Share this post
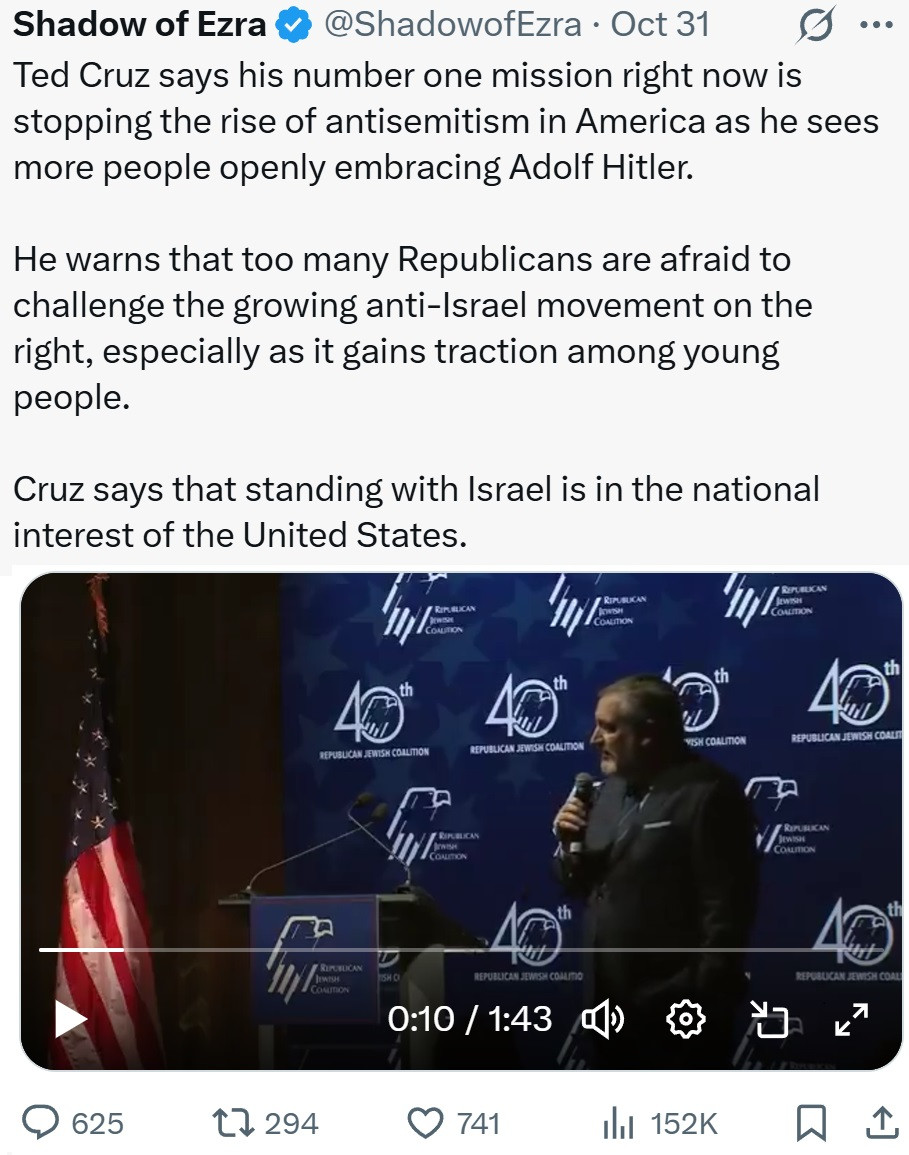Screen dimensions: 909x1155 click(x=882, y=1123)
